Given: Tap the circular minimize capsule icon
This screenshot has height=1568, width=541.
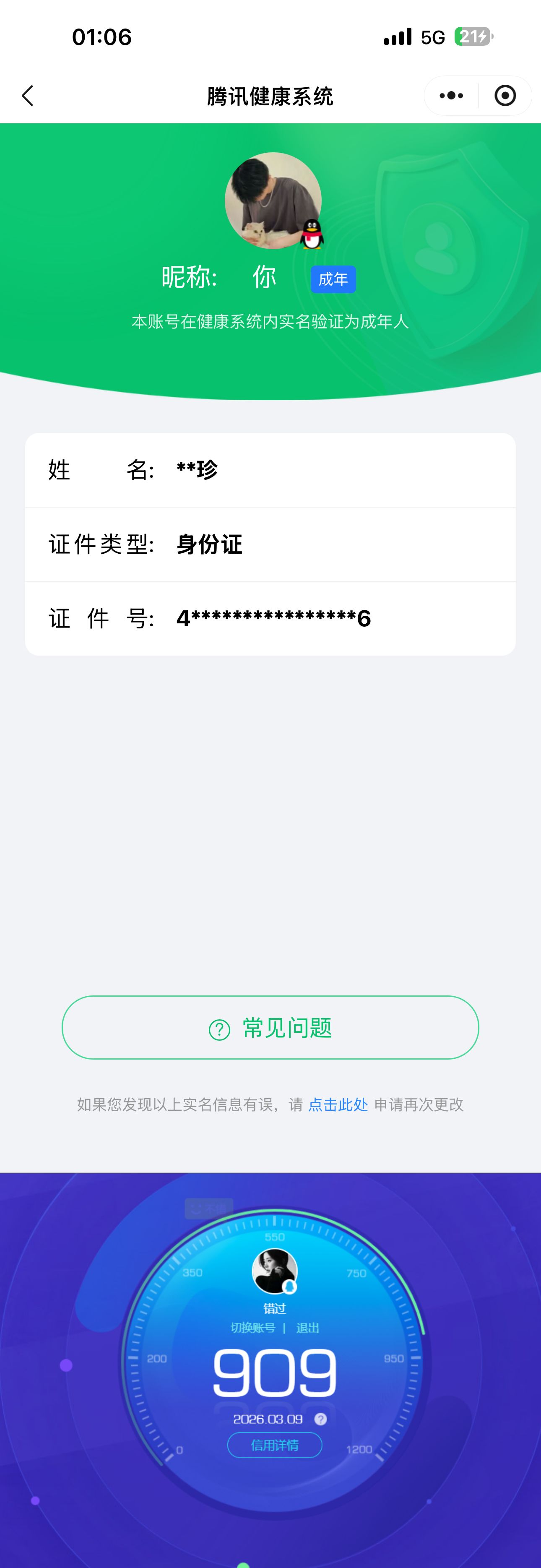Looking at the screenshot, I should [x=506, y=96].
